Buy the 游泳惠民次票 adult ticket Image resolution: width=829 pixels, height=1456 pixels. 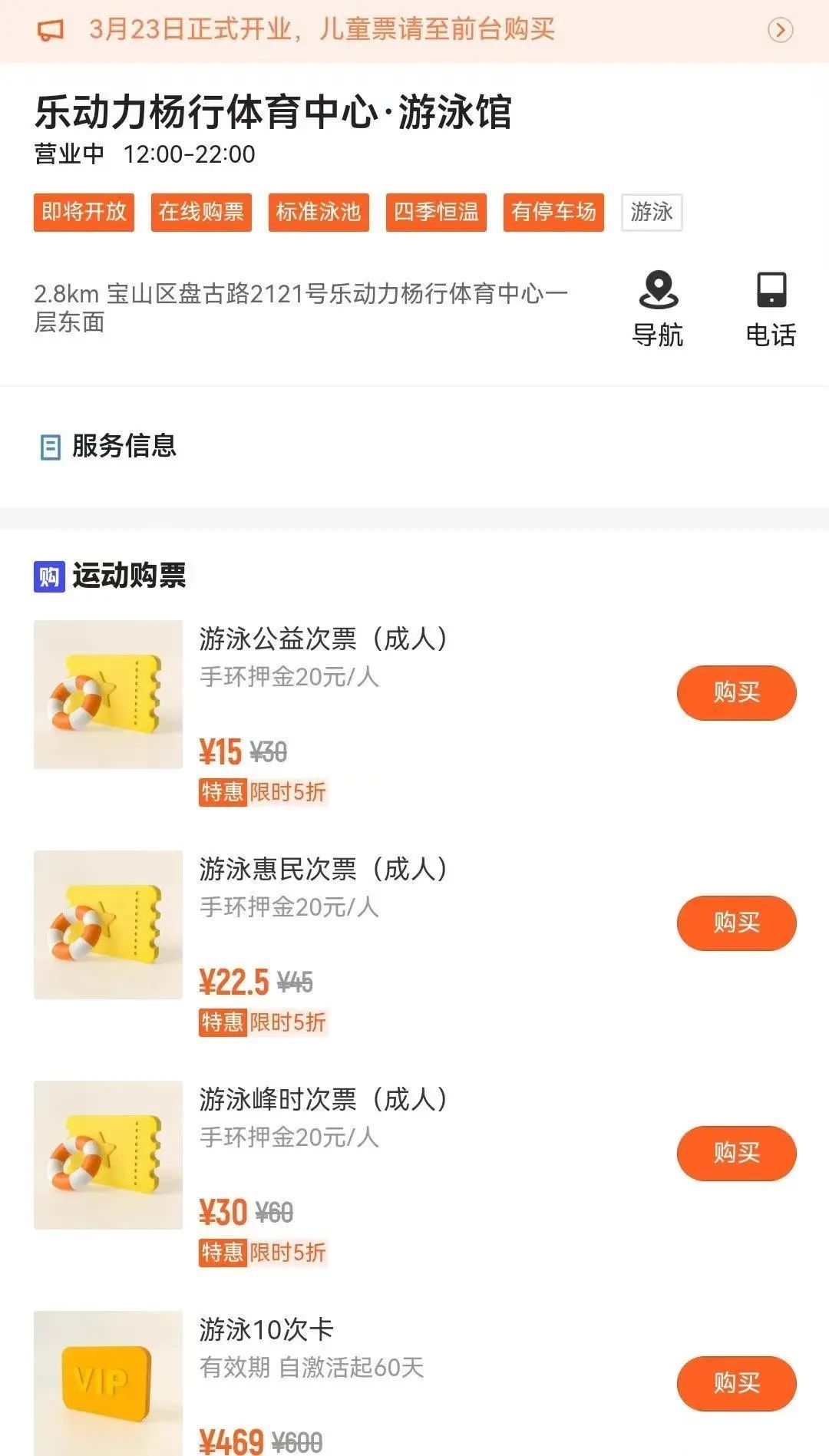tap(736, 923)
